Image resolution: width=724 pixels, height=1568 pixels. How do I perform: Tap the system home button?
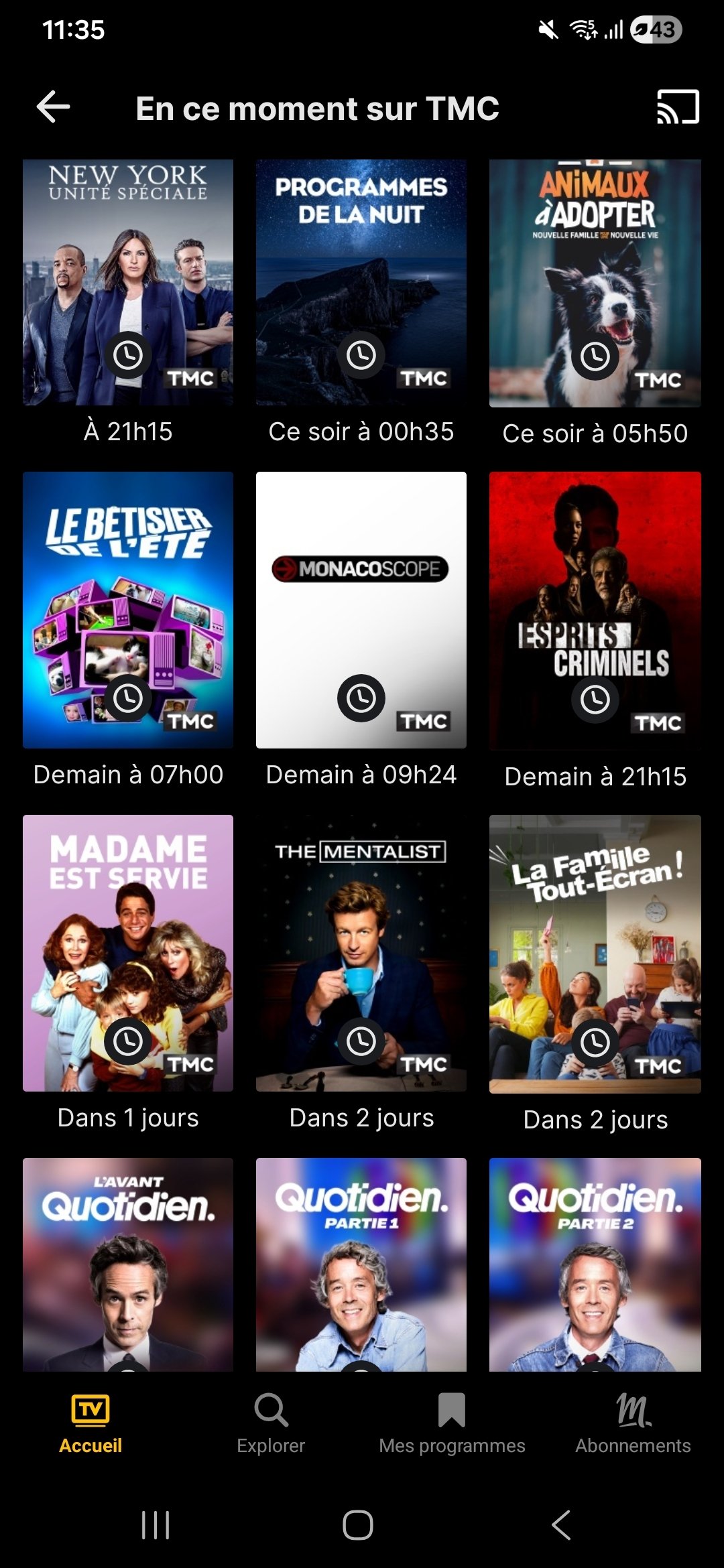click(358, 1525)
